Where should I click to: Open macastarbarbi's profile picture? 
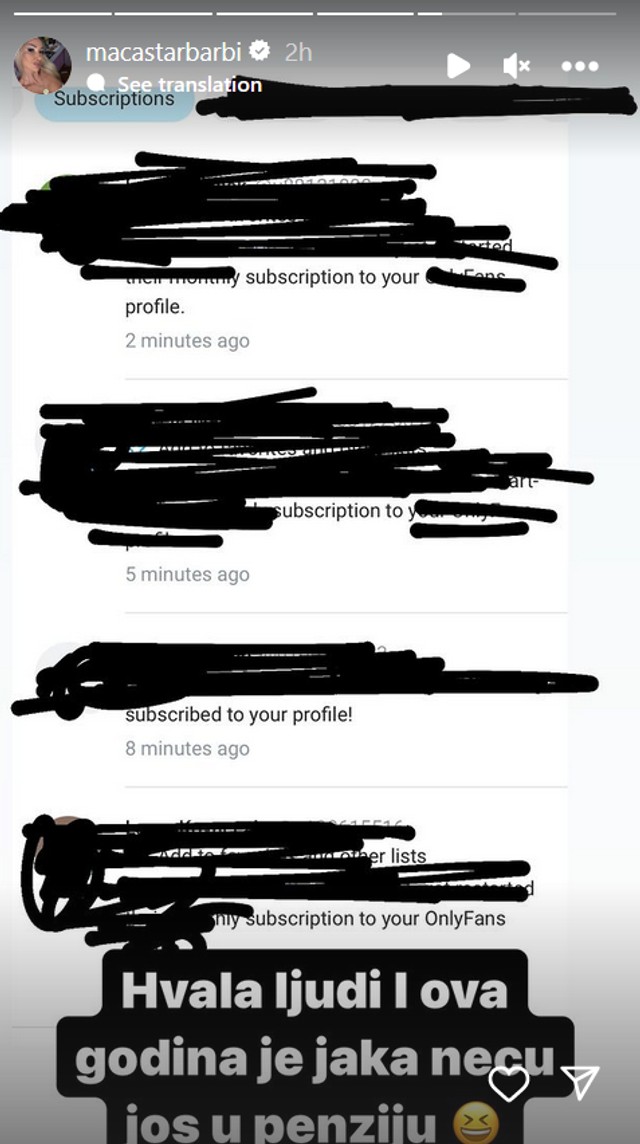(x=42, y=65)
